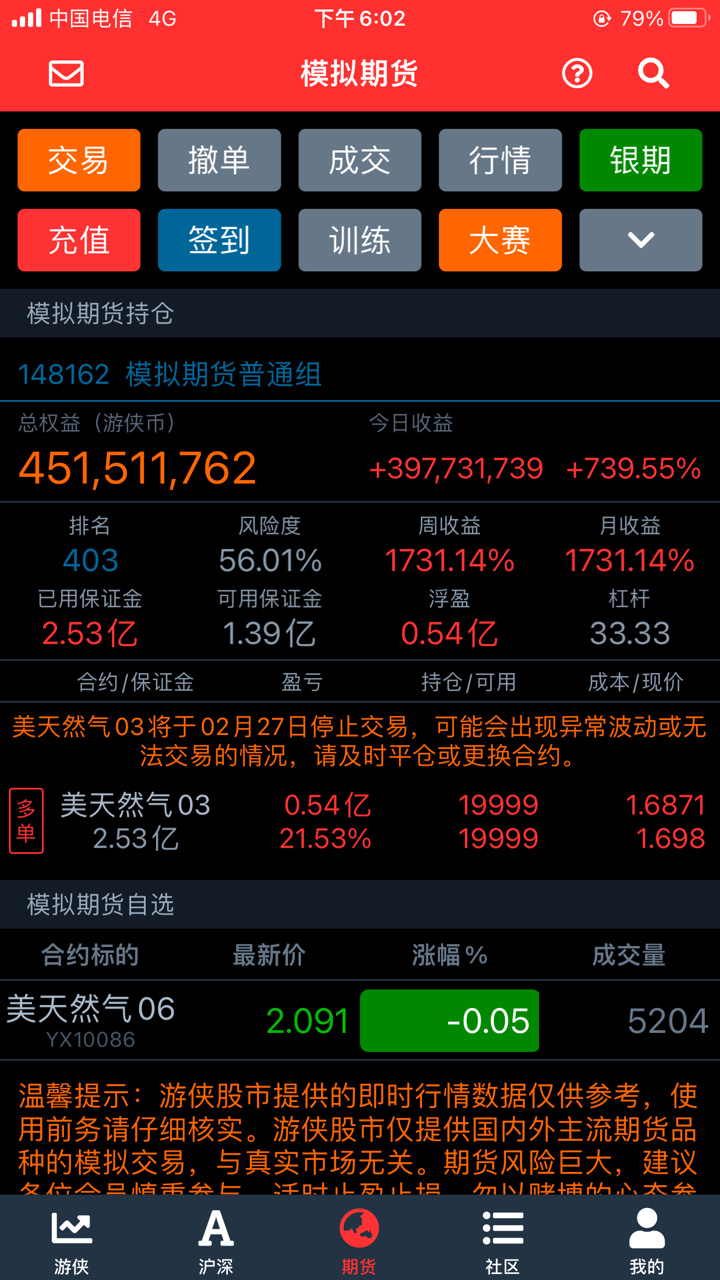Open the 成交 button

(x=360, y=160)
